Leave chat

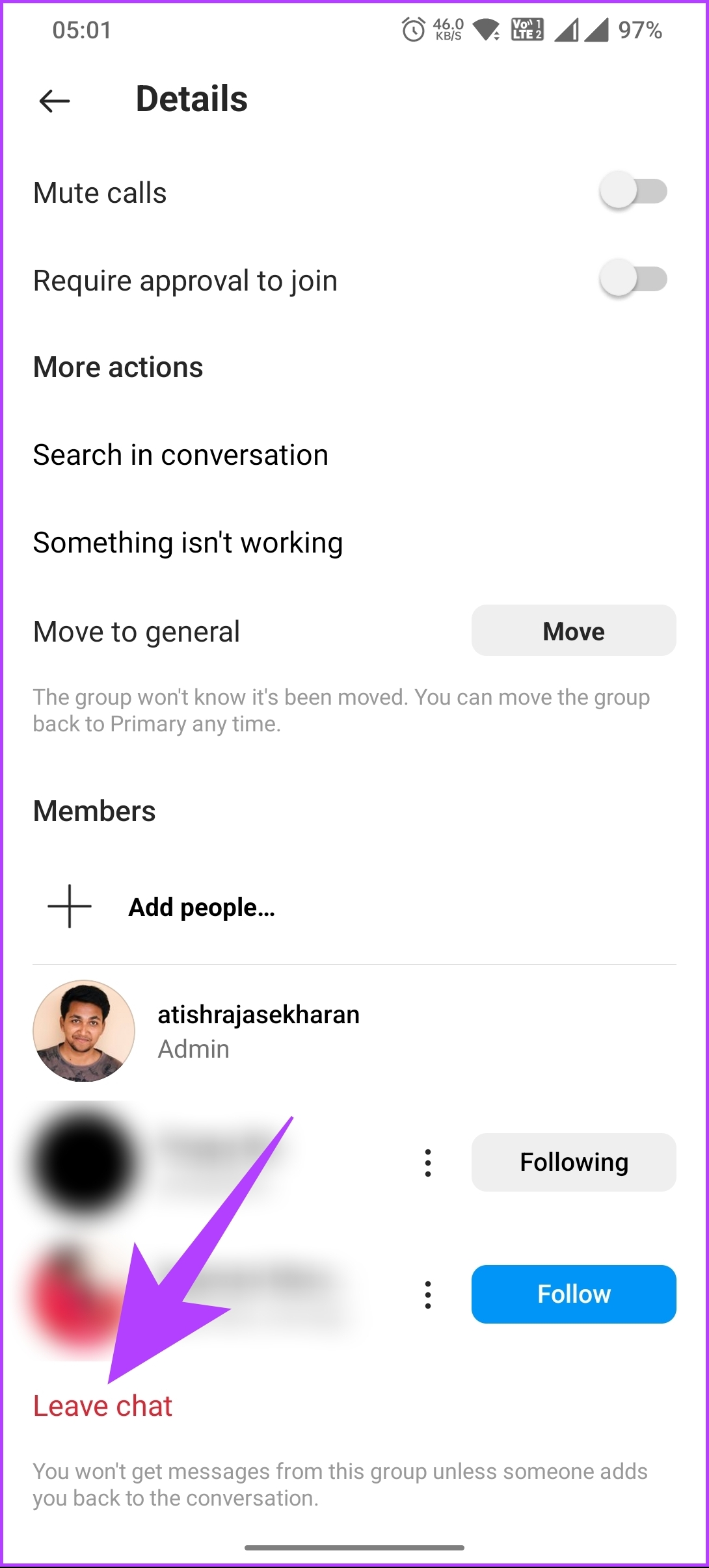click(x=103, y=1406)
